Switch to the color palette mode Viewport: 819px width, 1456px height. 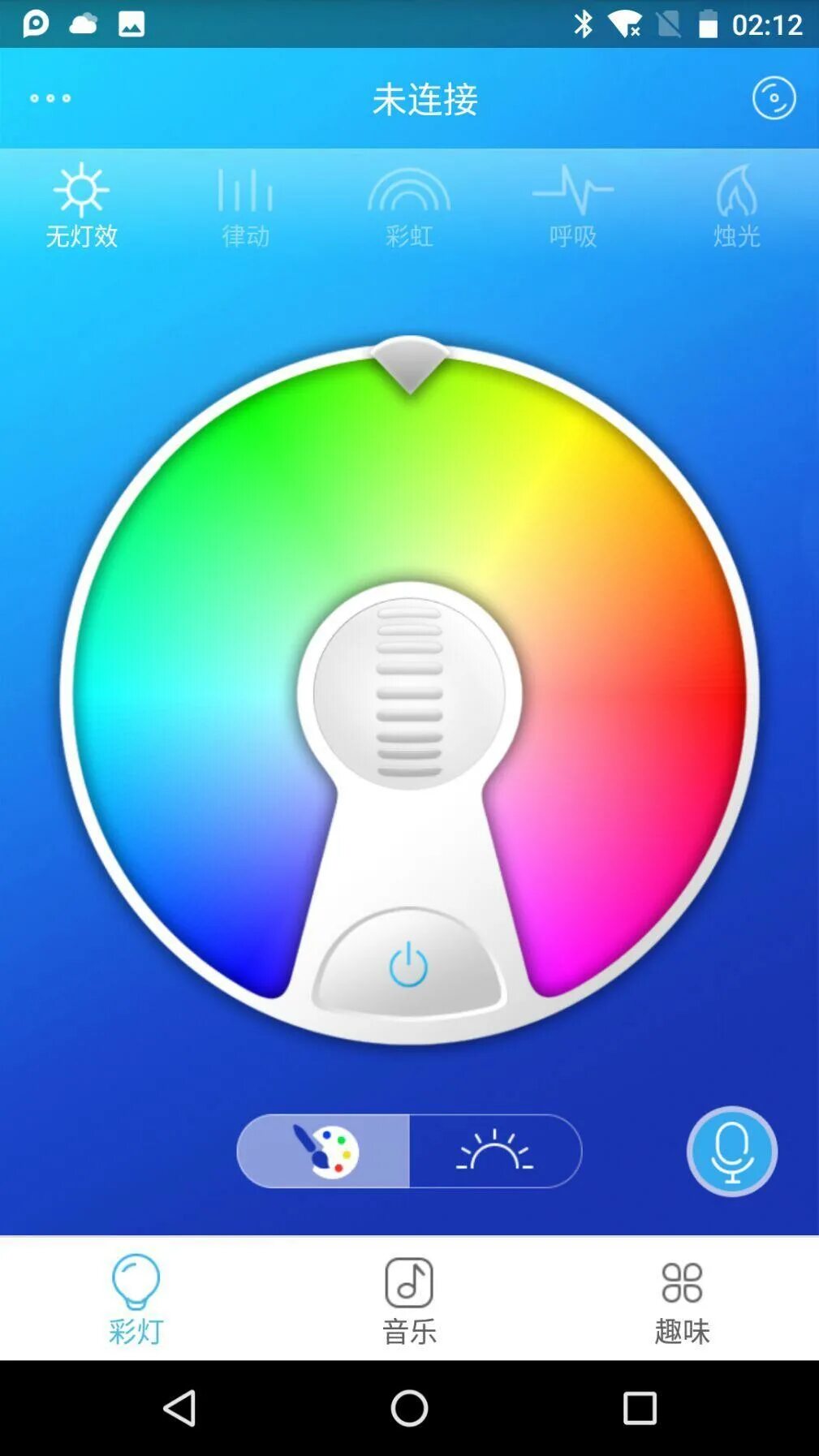click(x=323, y=1151)
